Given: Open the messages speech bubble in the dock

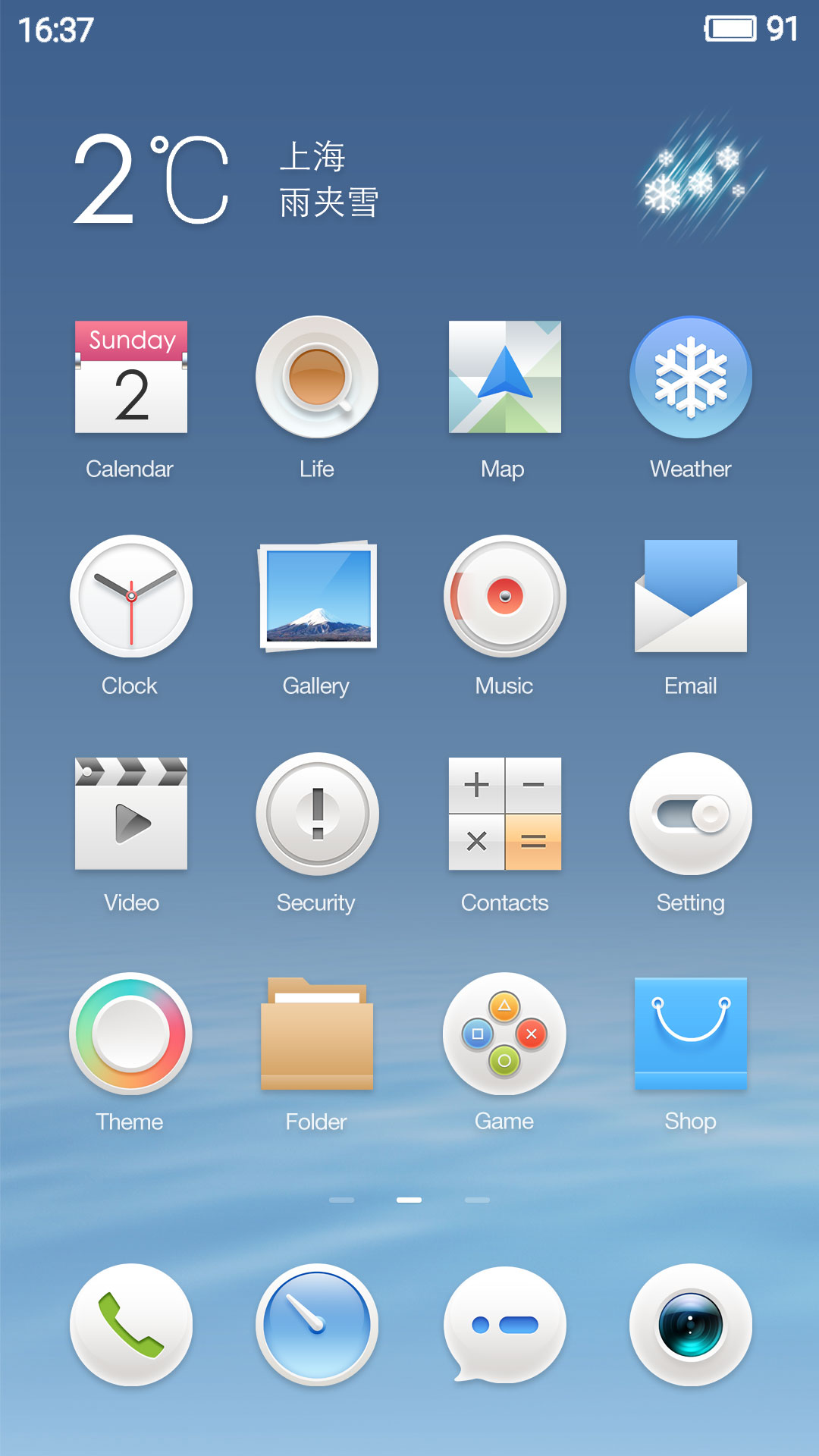Looking at the screenshot, I should 505,1325.
